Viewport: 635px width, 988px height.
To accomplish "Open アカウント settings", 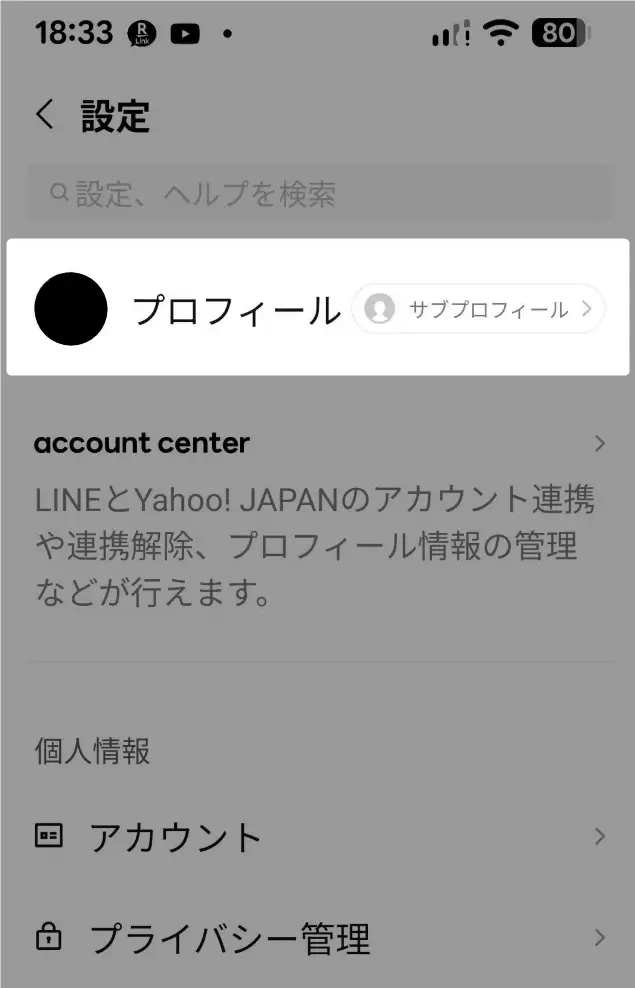I will pyautogui.click(x=318, y=837).
